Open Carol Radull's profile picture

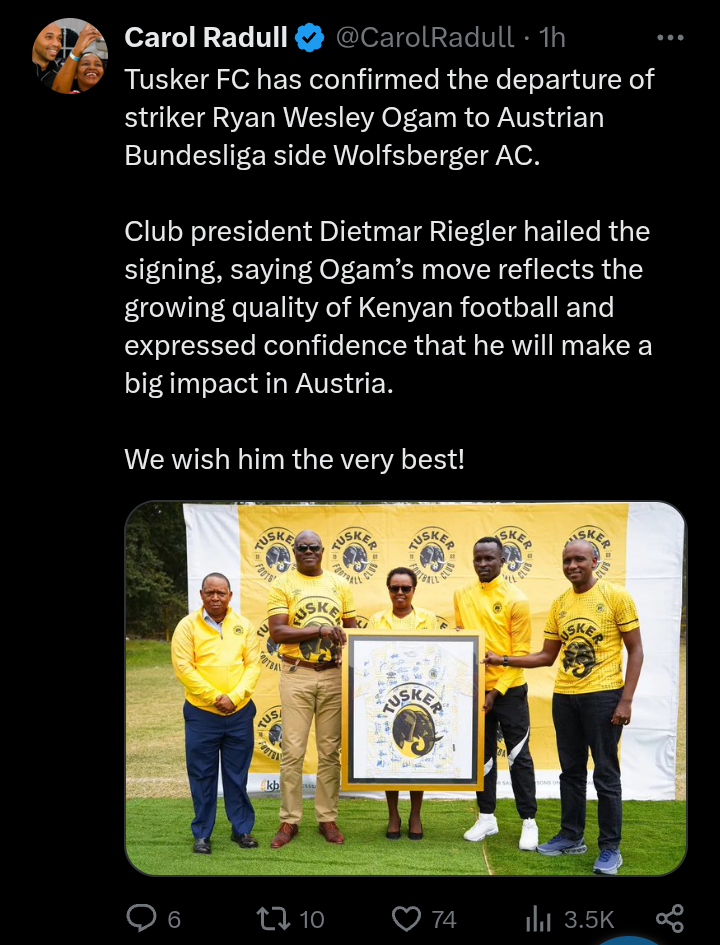(x=69, y=57)
